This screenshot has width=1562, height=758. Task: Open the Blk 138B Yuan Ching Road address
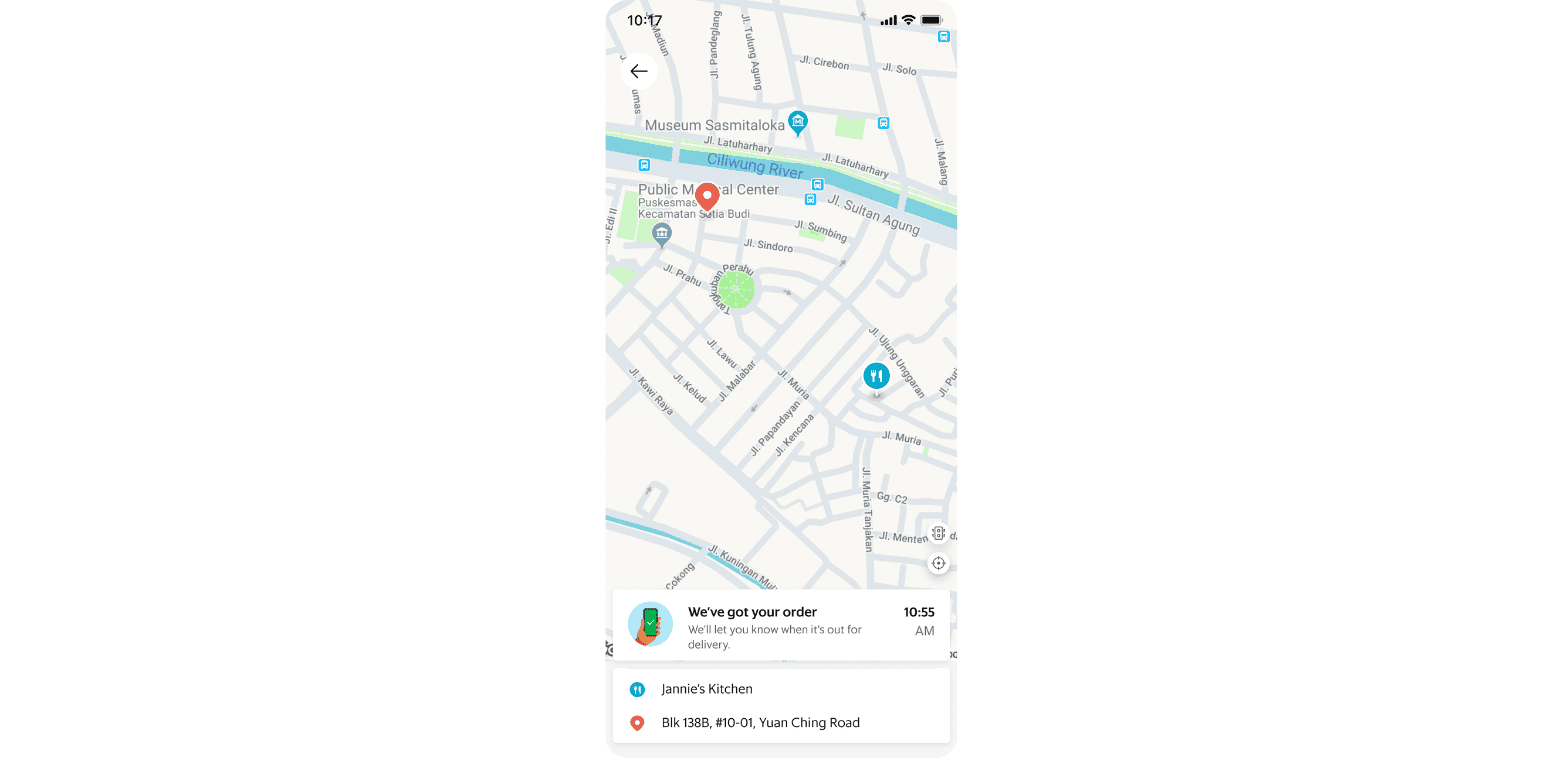(781, 723)
